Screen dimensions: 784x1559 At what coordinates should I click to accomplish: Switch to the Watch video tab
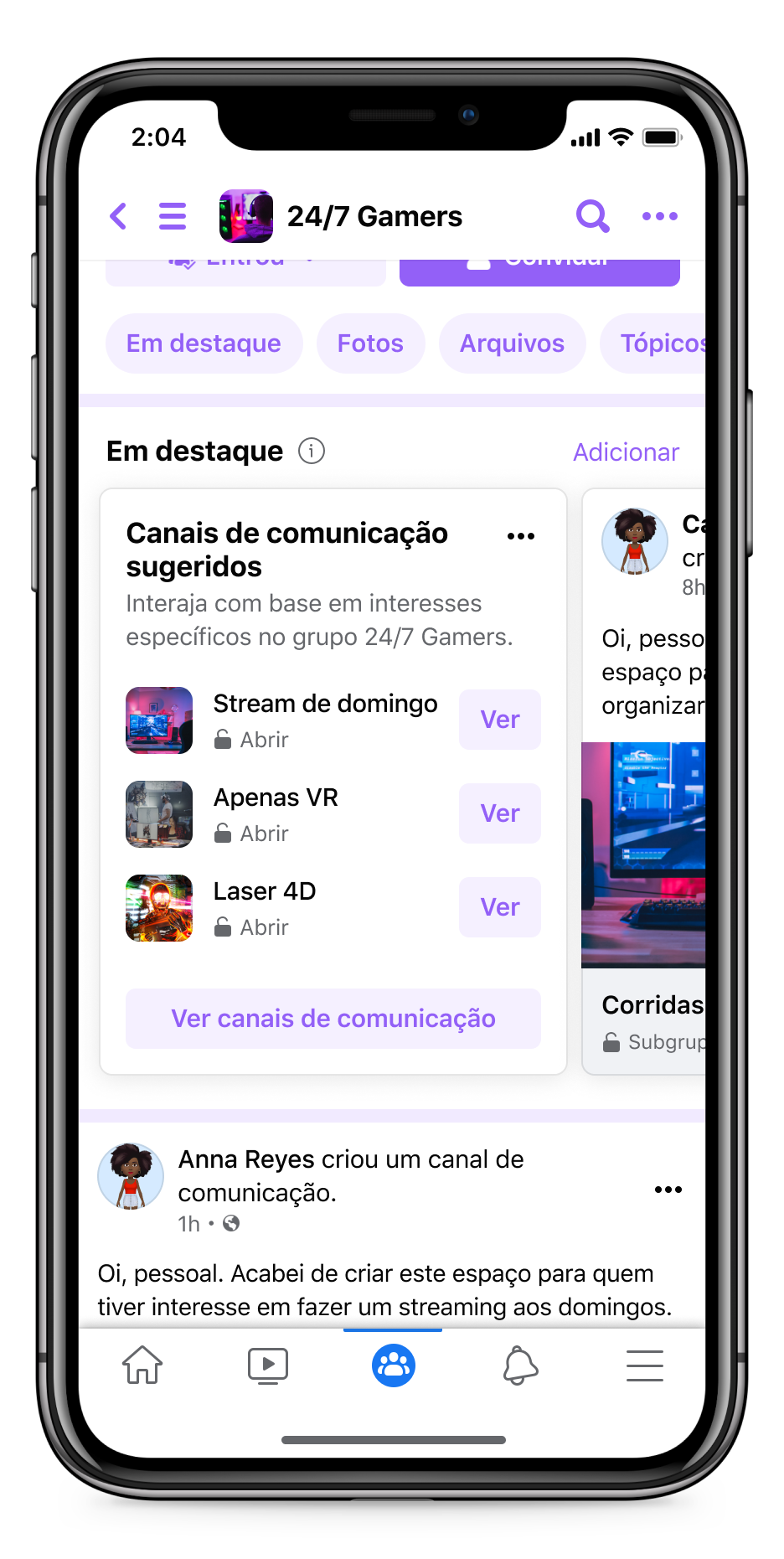coord(268,1365)
